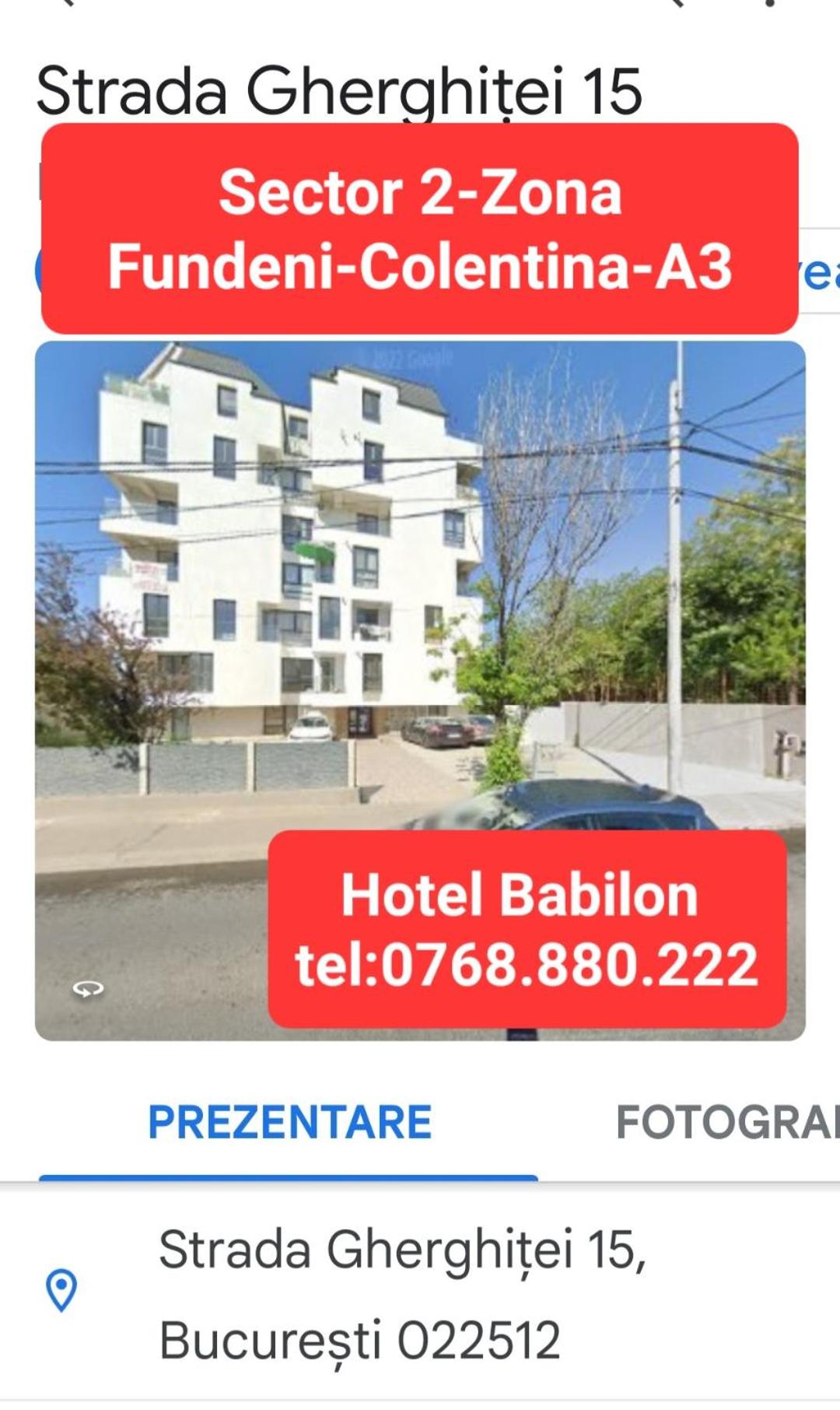
Task: Switch to the Prezentare tab
Action: [x=289, y=1122]
